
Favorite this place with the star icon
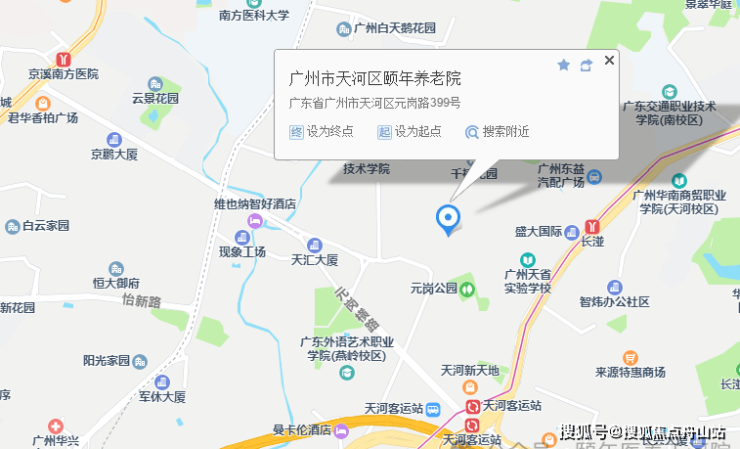564,65
